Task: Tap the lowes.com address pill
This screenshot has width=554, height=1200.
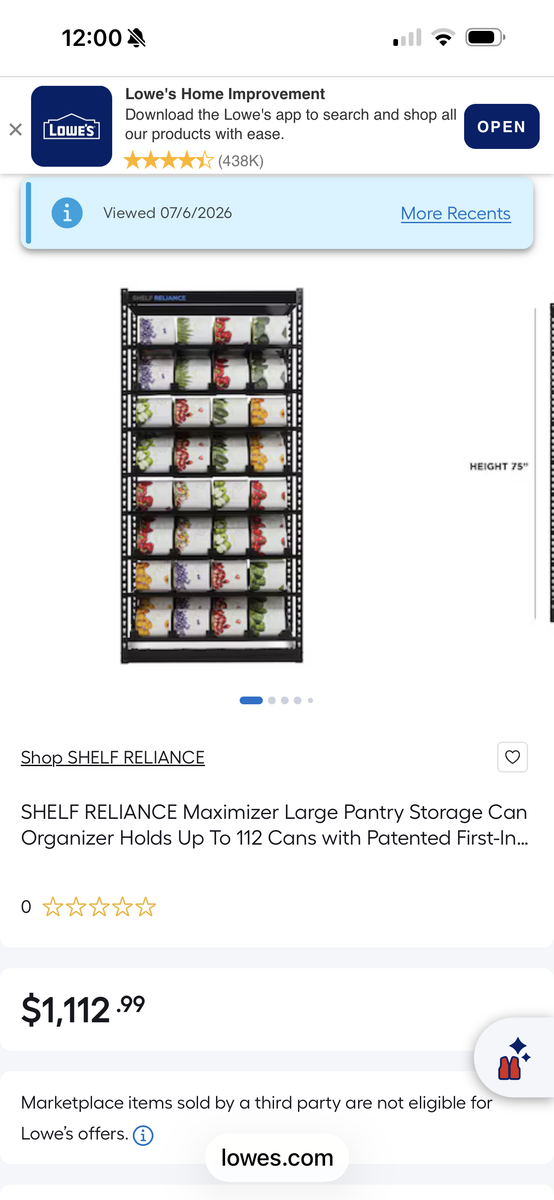Action: click(277, 1158)
